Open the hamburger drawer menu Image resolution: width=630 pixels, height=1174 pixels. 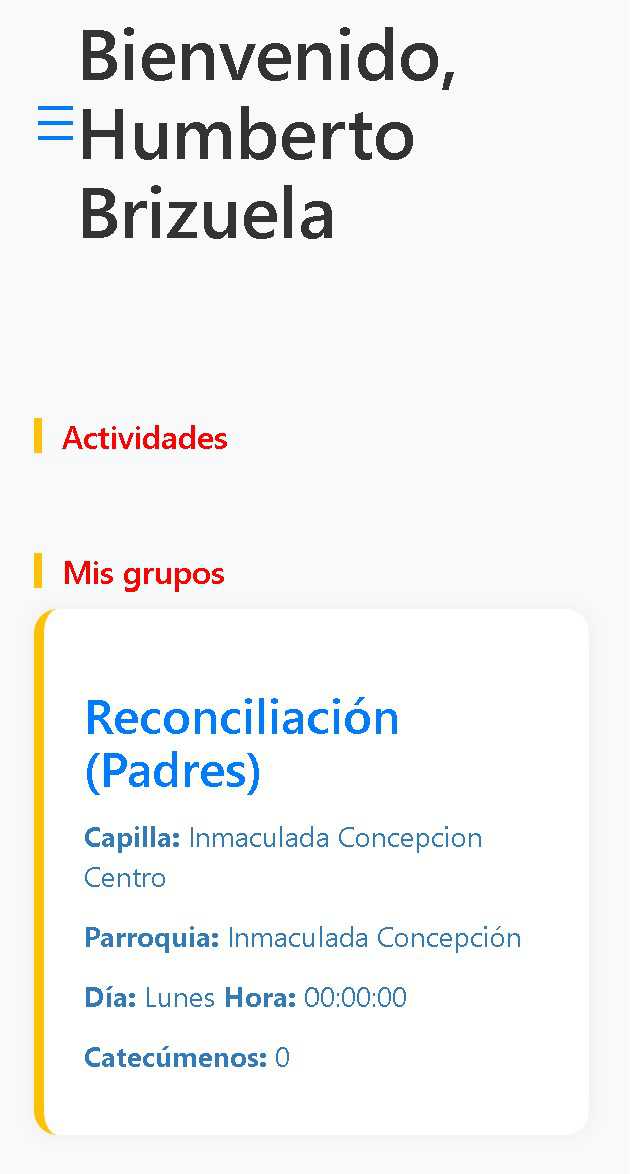(x=56, y=123)
